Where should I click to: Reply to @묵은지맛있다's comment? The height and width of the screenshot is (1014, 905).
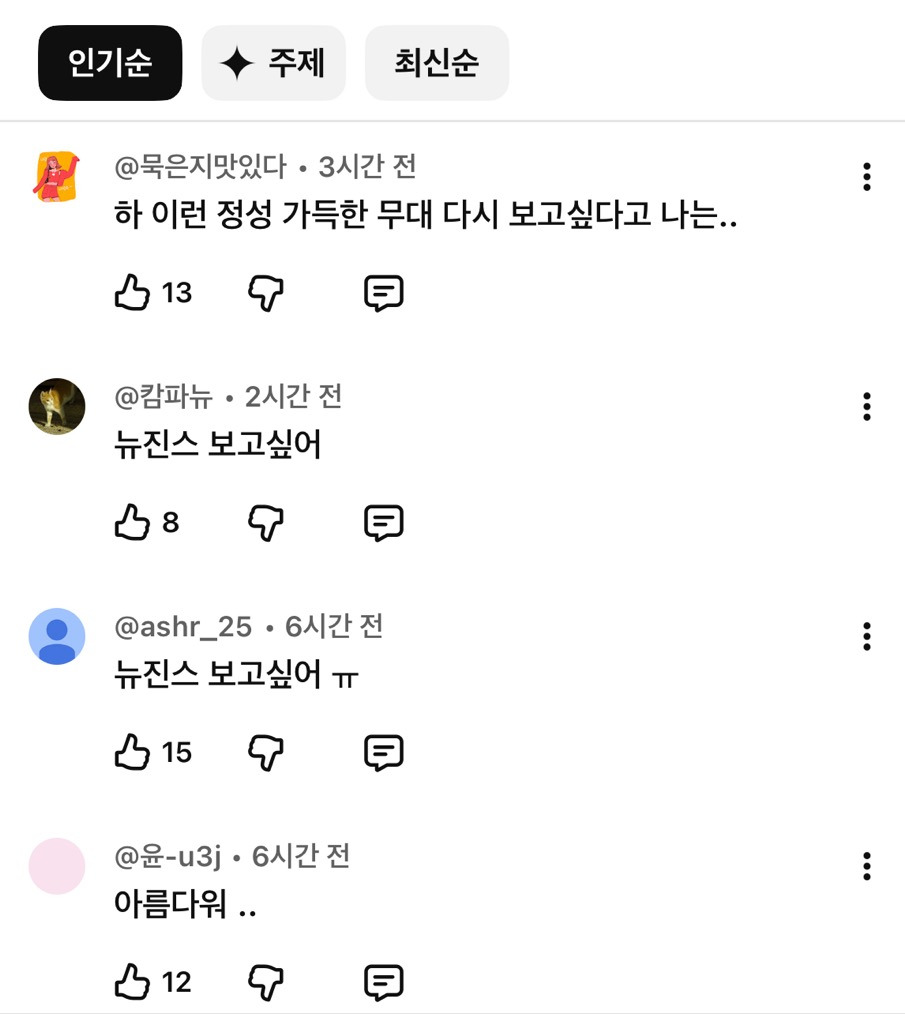coord(384,292)
